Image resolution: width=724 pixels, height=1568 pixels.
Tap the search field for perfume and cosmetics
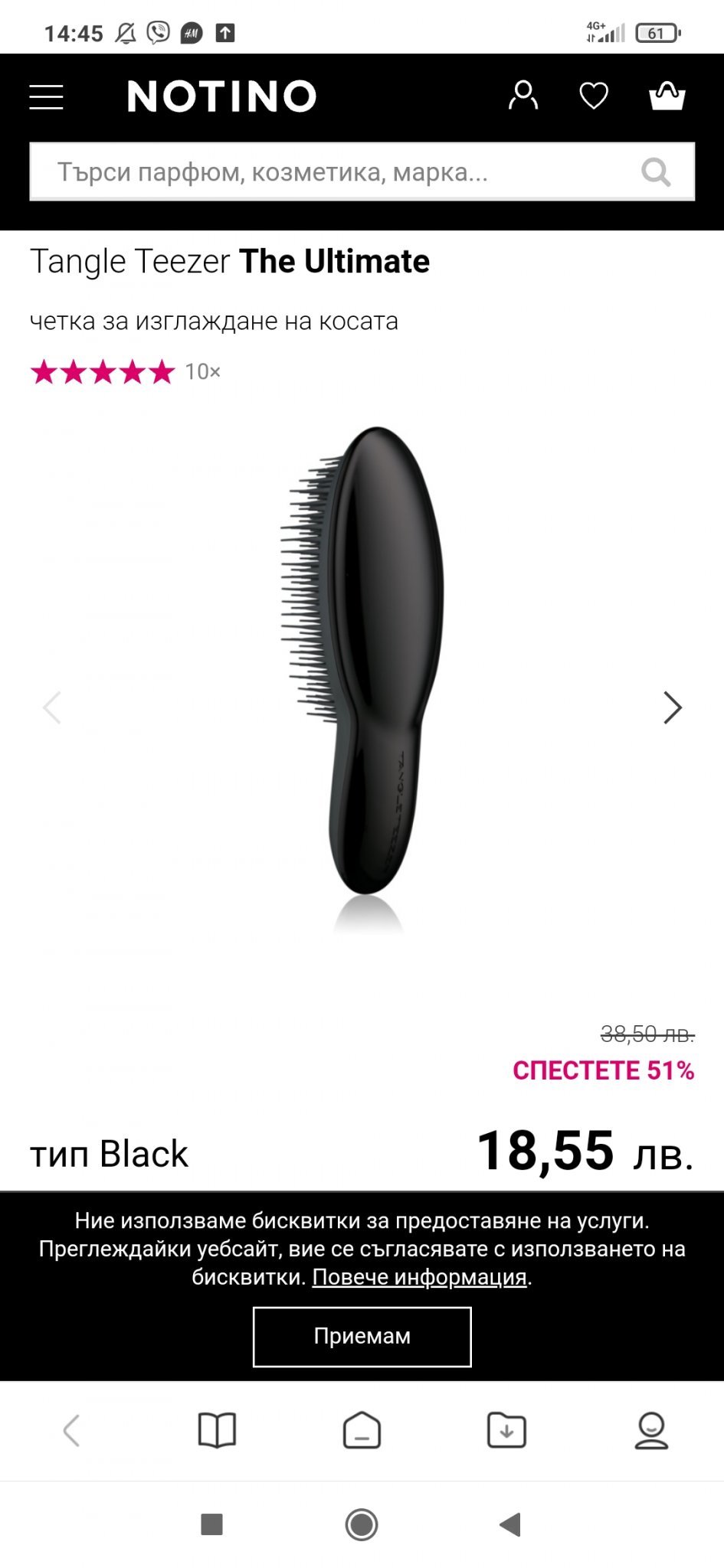point(362,172)
